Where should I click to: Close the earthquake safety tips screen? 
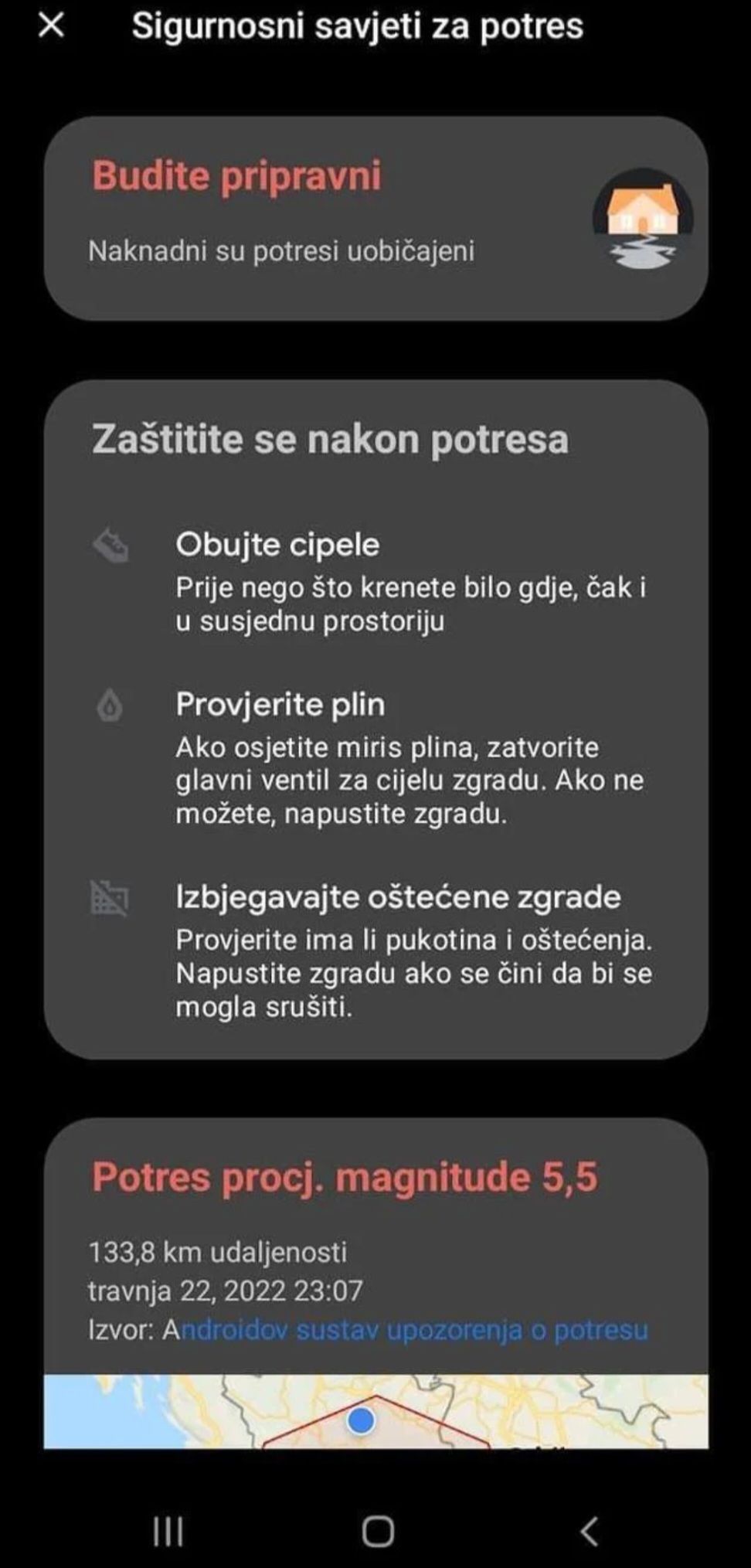pos(51,26)
